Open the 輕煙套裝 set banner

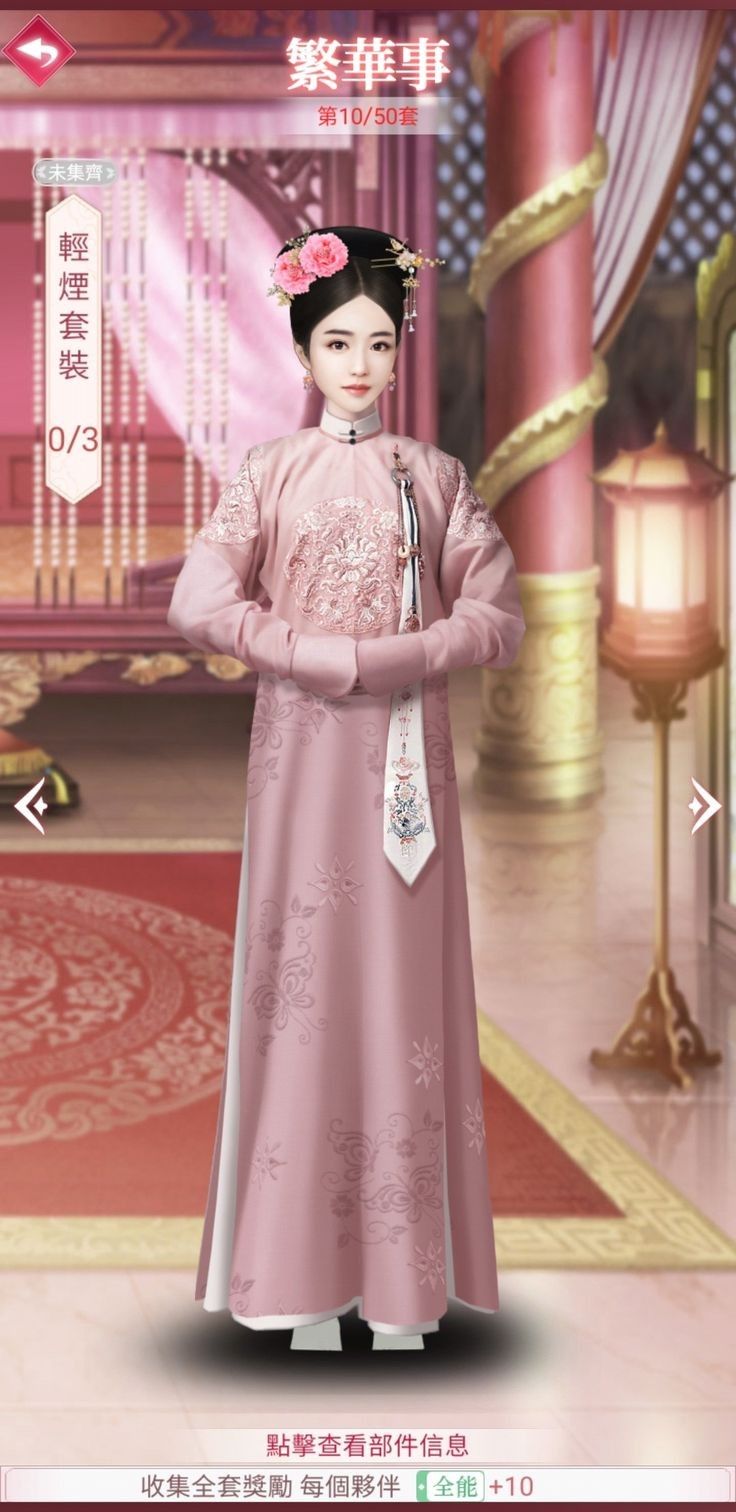click(74, 346)
